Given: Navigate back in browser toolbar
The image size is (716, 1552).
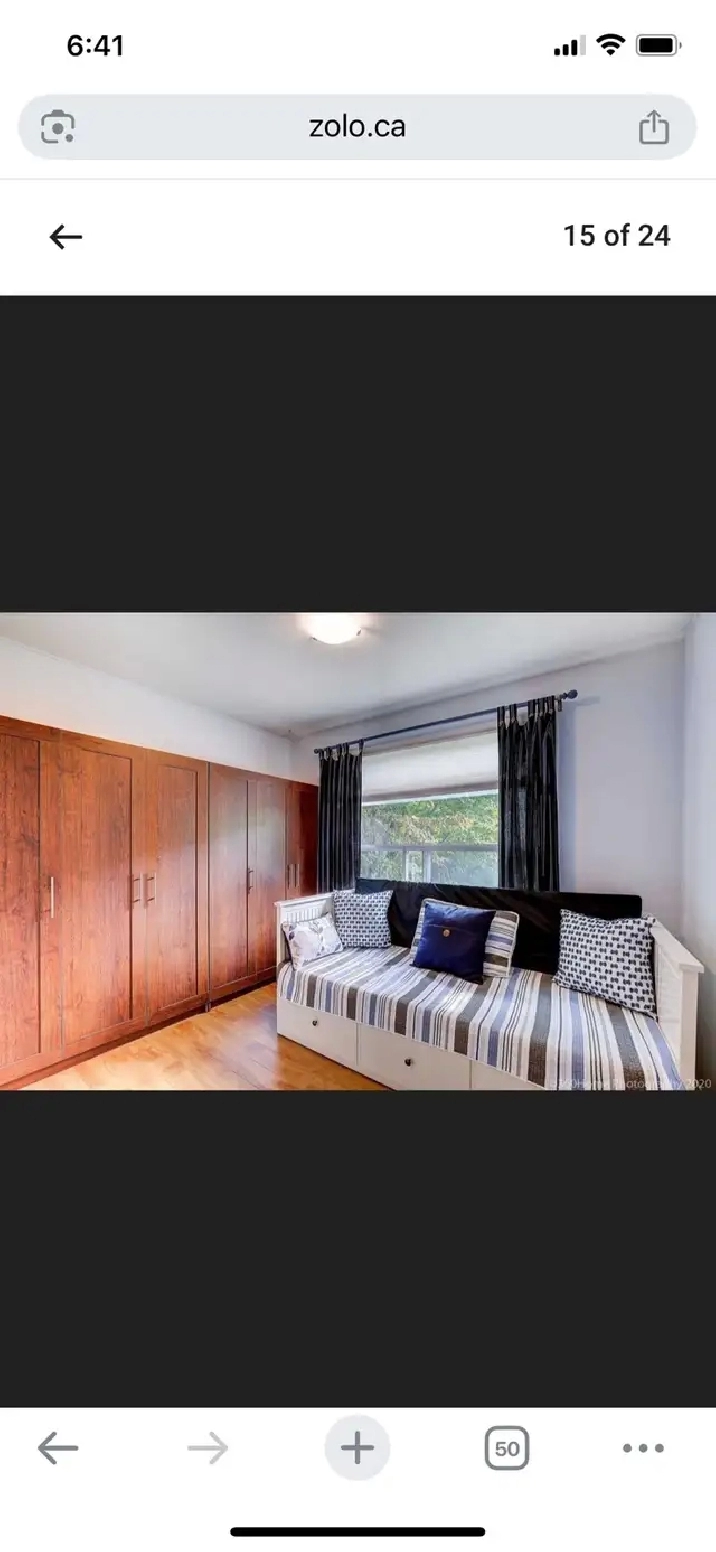Looking at the screenshot, I should pyautogui.click(x=58, y=1448).
